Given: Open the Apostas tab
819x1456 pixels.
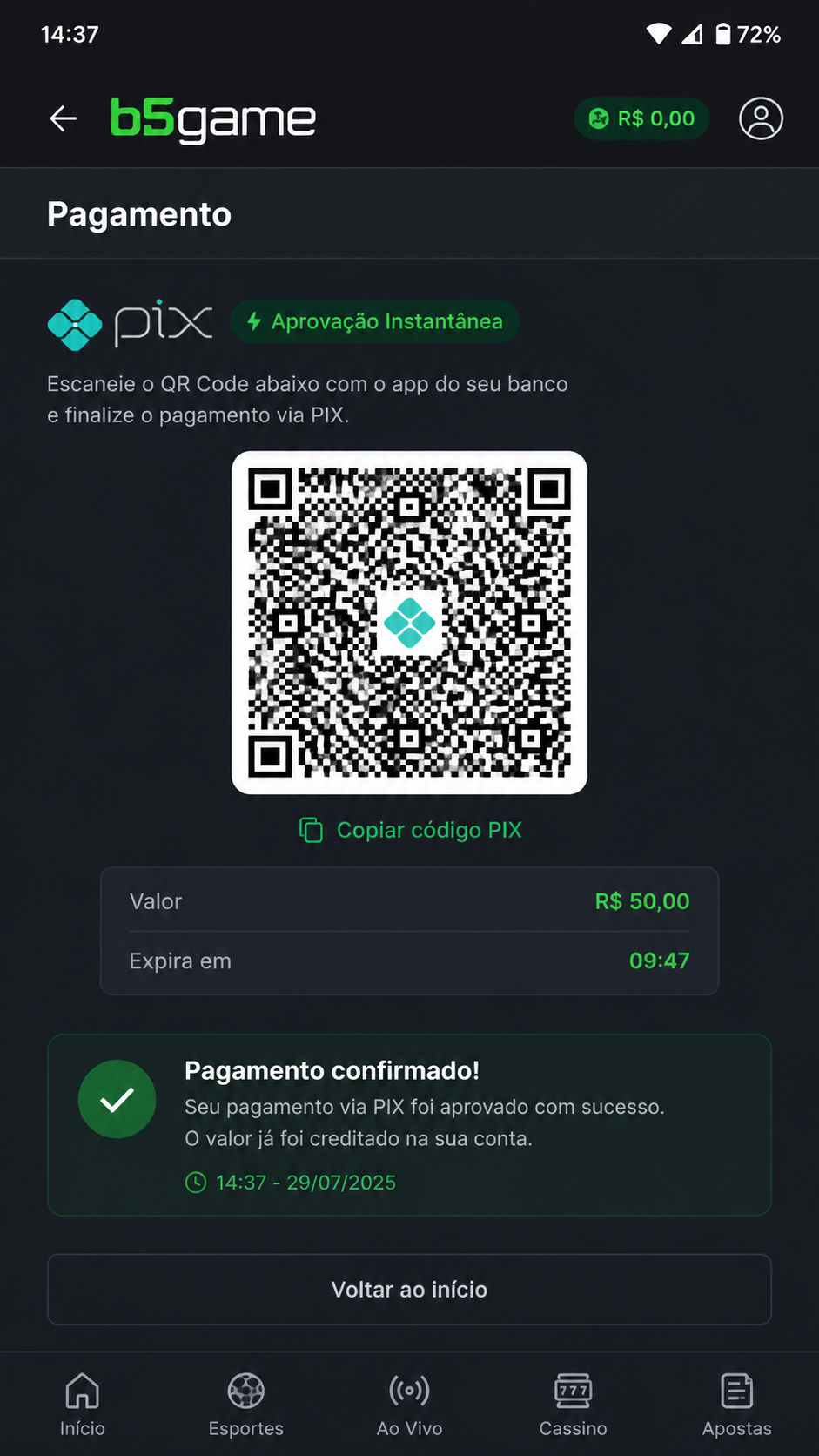Looking at the screenshot, I should 736,1404.
